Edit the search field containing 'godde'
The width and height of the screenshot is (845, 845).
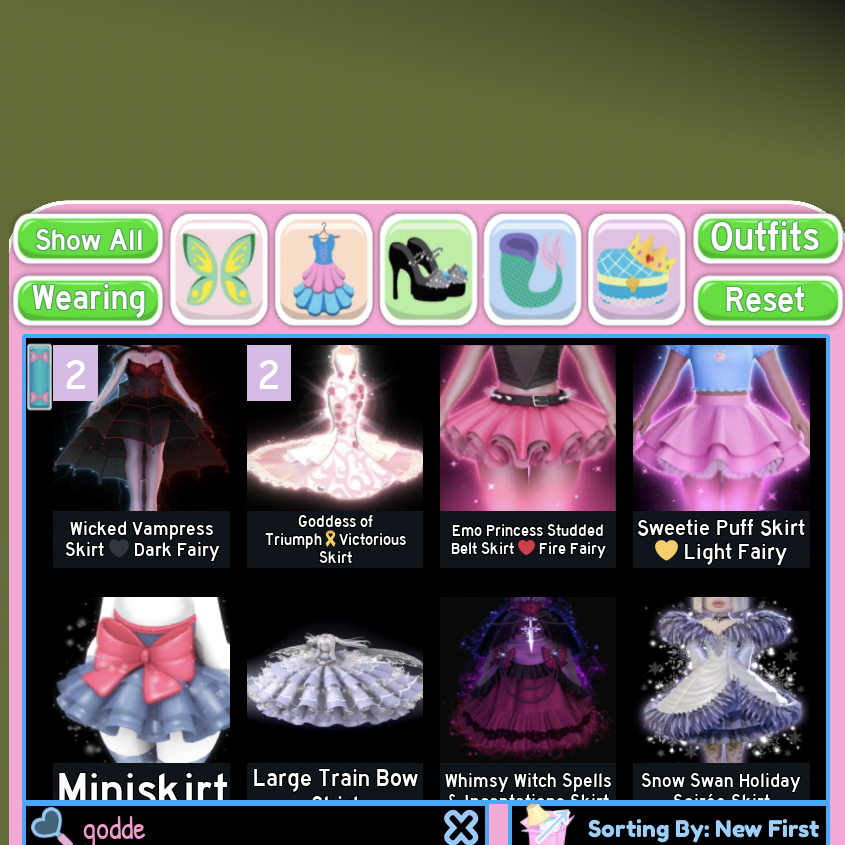coord(250,829)
